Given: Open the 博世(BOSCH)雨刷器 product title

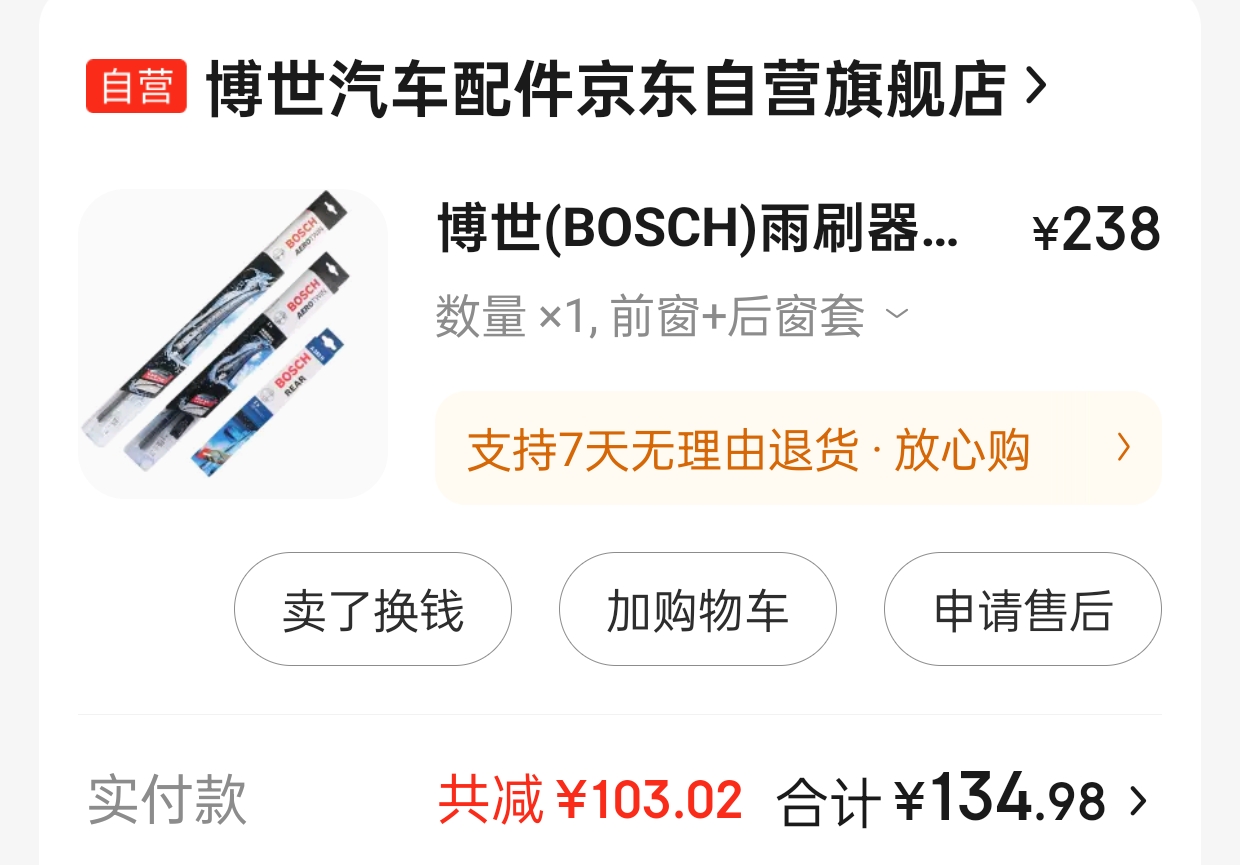Looking at the screenshot, I should click(697, 230).
